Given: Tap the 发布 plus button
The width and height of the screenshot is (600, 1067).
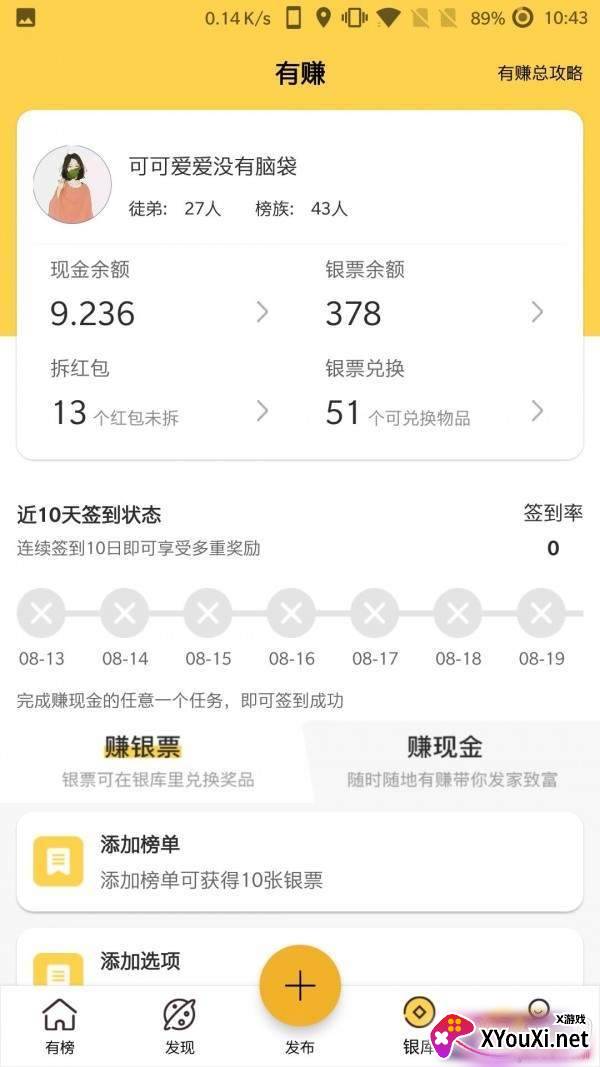Looking at the screenshot, I should point(300,985).
